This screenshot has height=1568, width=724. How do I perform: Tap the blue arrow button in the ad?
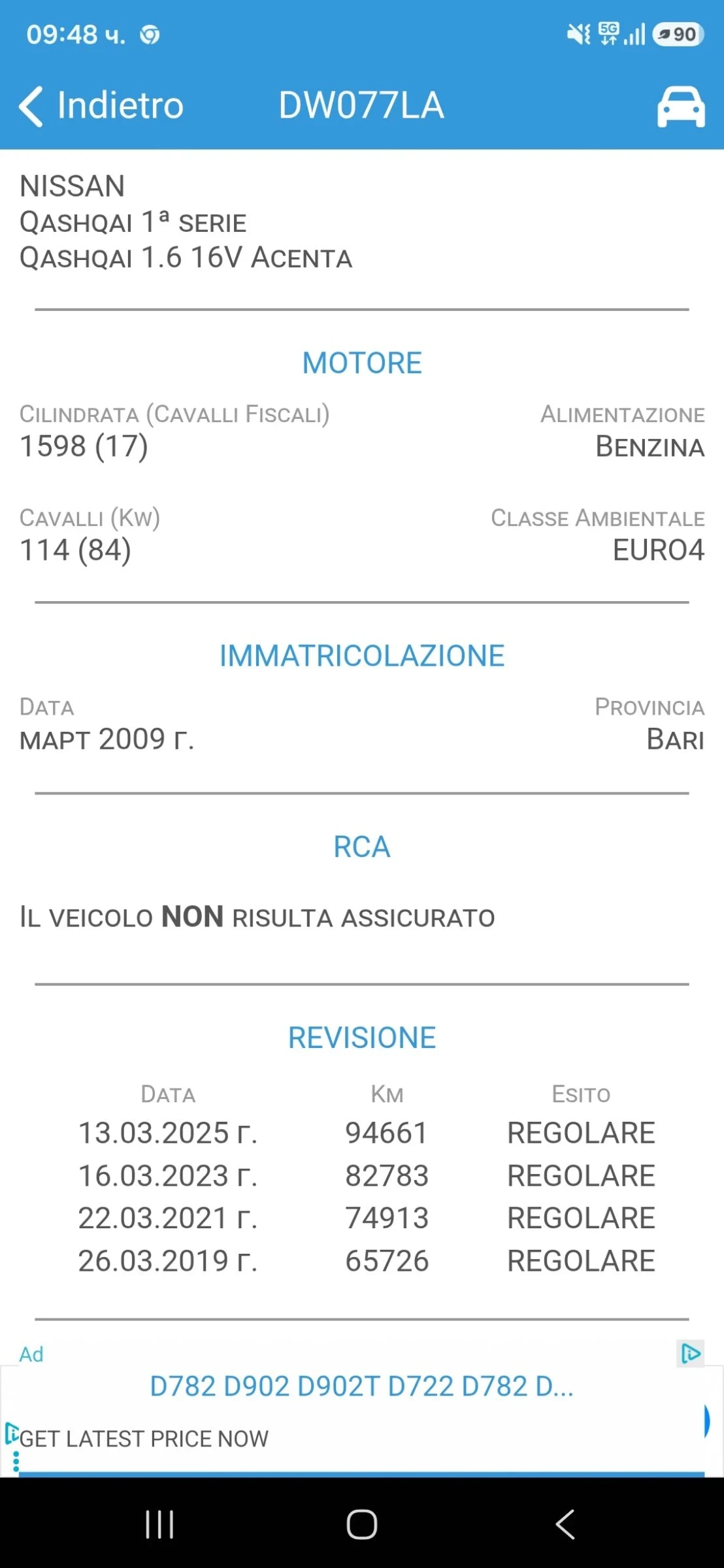coord(706,1420)
